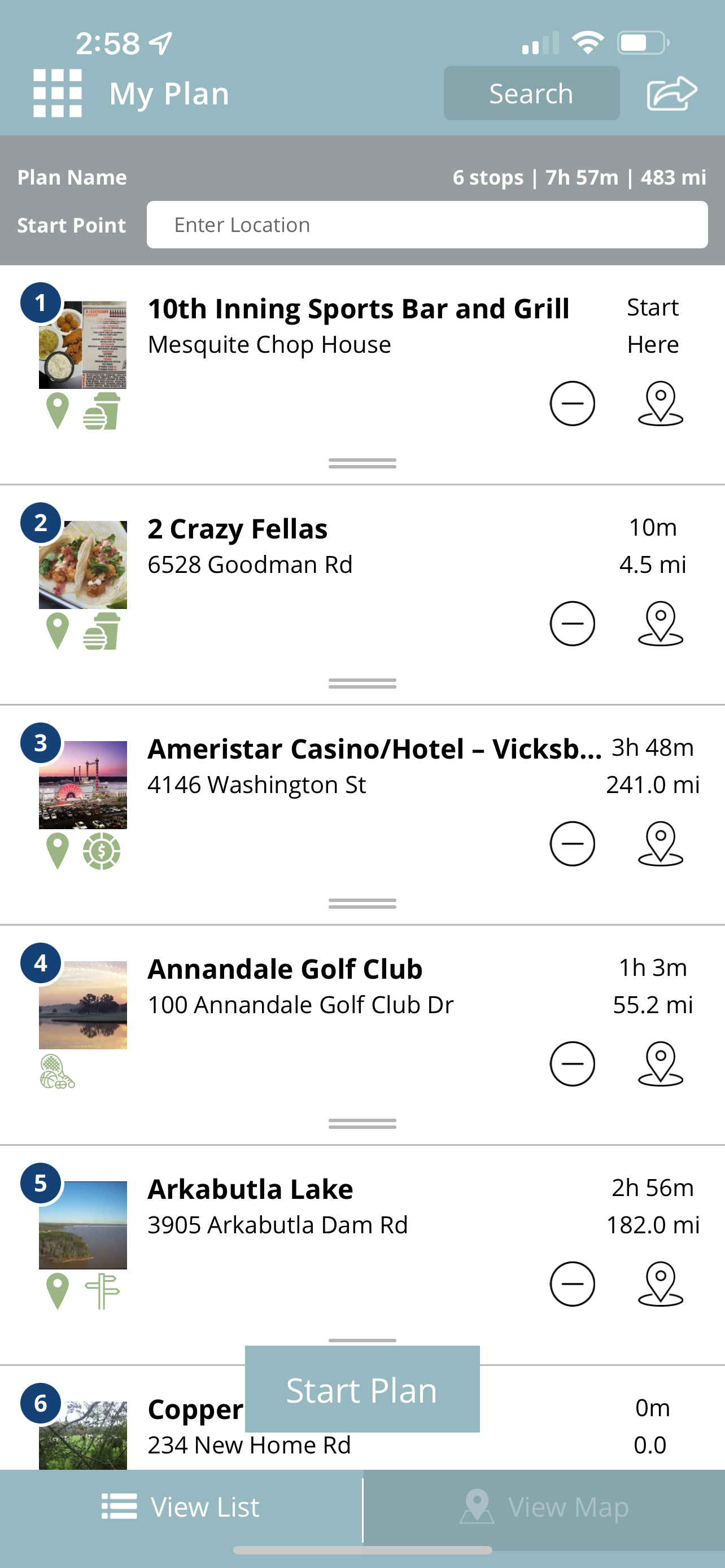Show 10th Inning Sports Bar on map

point(660,404)
